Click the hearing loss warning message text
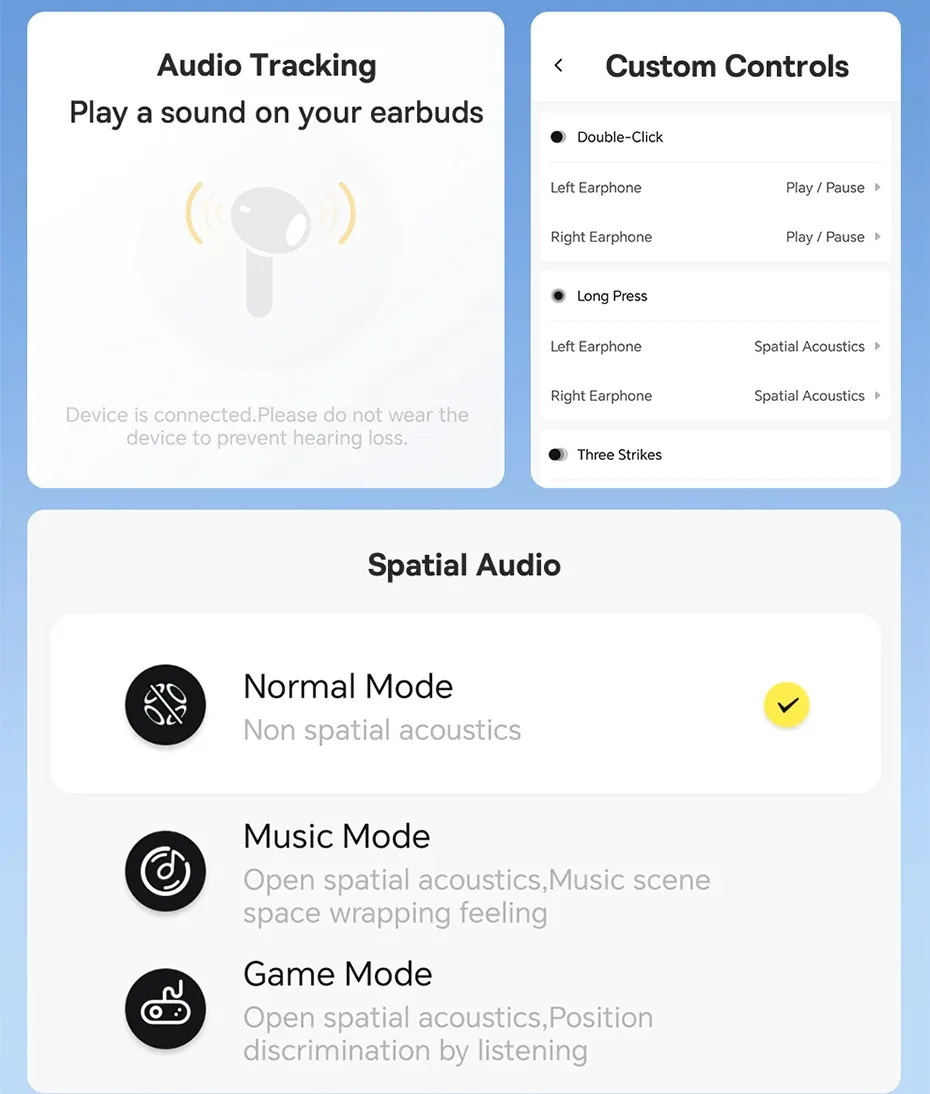Screen dimensions: 930x1094 (266, 426)
